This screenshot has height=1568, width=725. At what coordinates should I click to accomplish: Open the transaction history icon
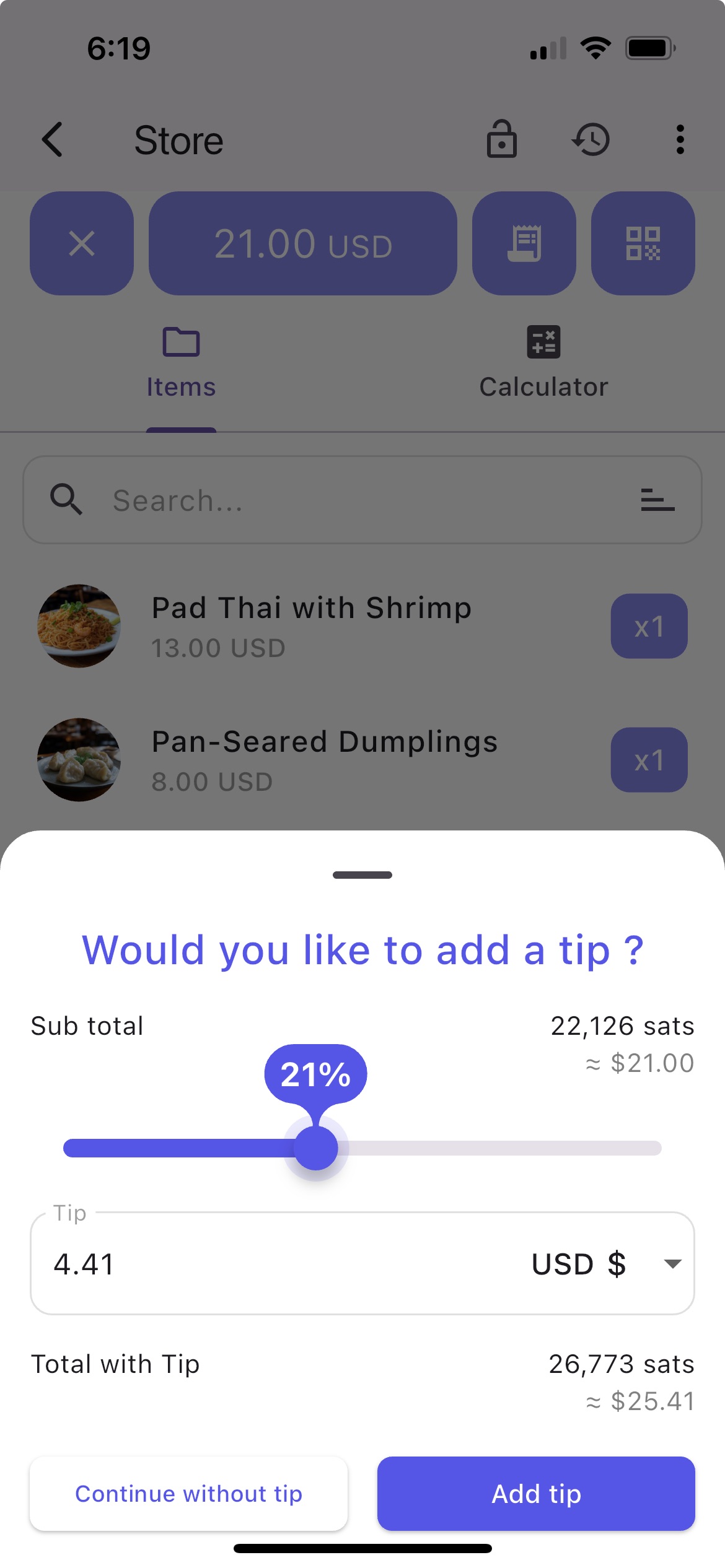(591, 139)
